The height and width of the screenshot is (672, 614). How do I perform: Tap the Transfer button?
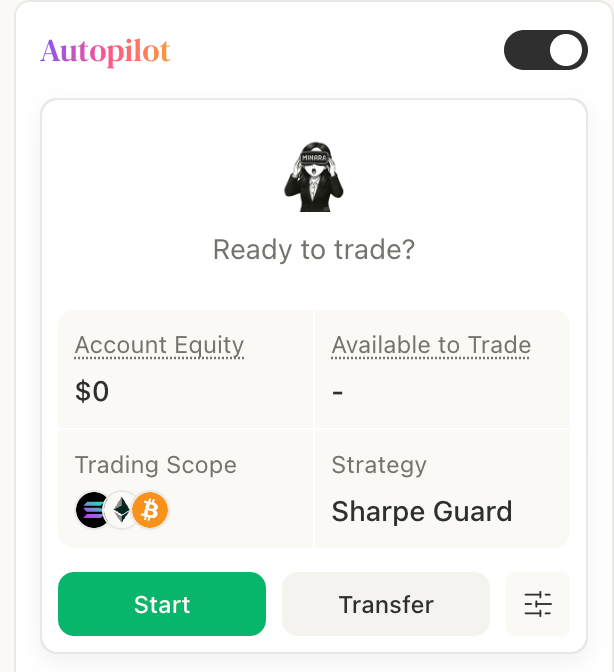coord(386,604)
